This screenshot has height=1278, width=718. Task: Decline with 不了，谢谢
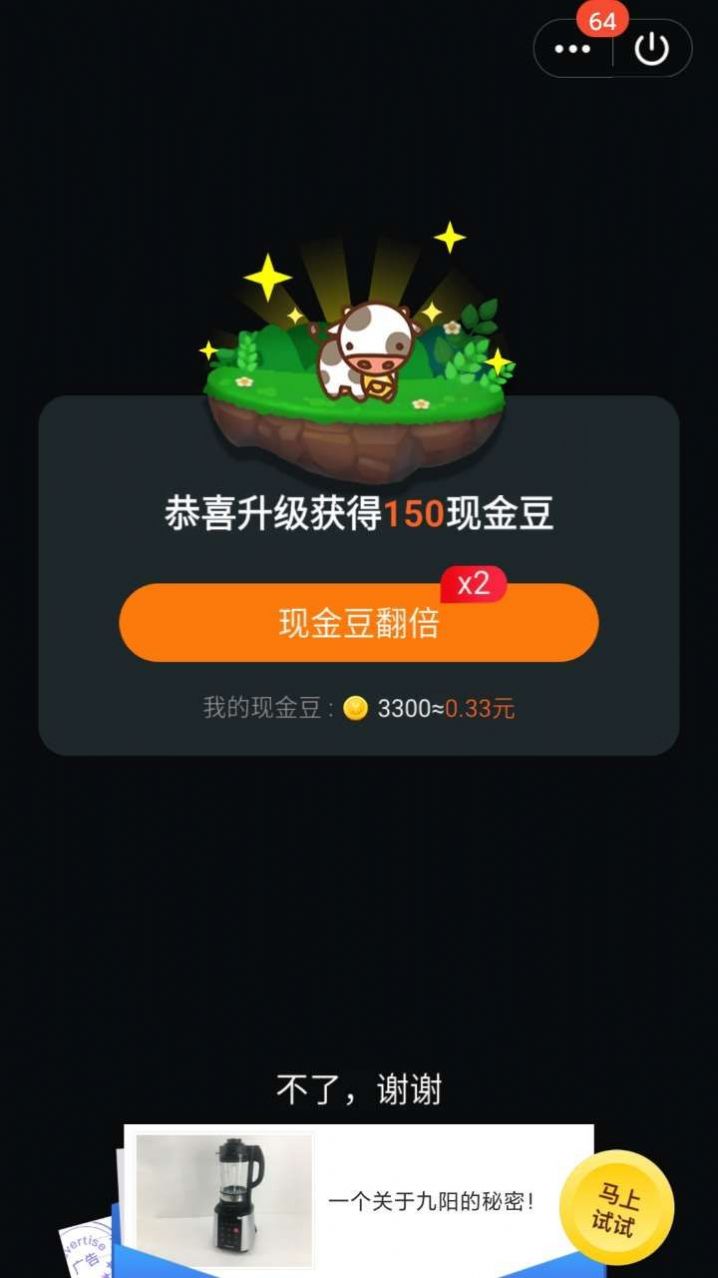pyautogui.click(x=358, y=1089)
